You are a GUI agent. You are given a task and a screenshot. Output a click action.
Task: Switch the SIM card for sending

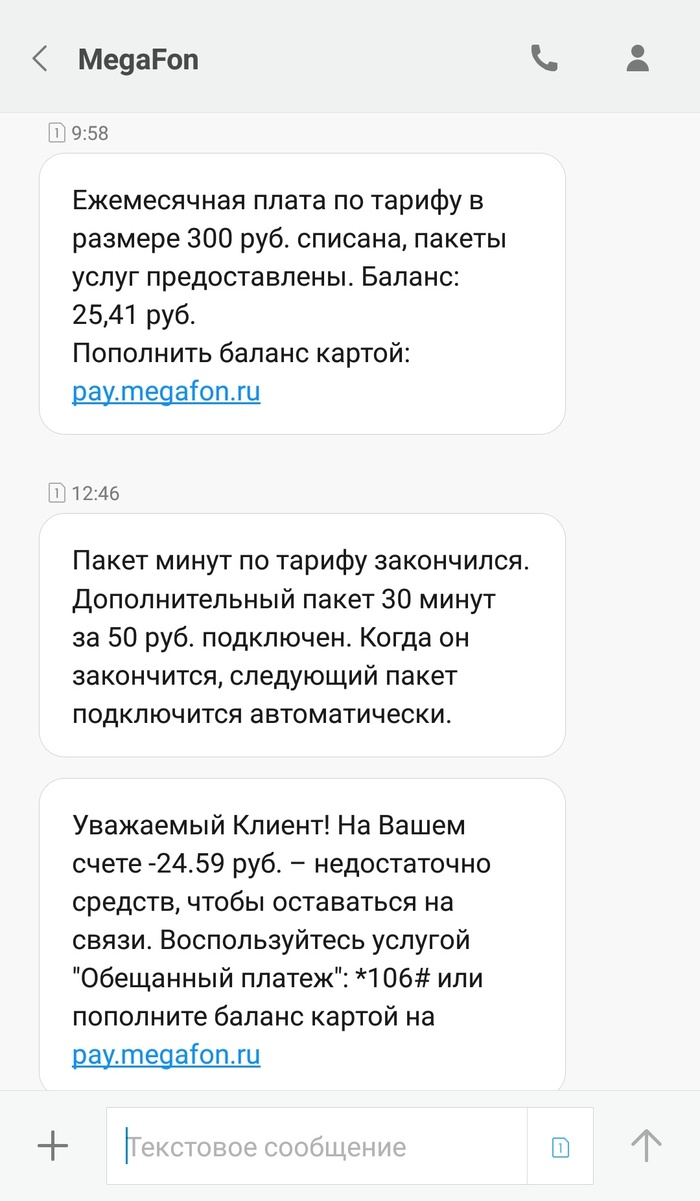point(560,1146)
